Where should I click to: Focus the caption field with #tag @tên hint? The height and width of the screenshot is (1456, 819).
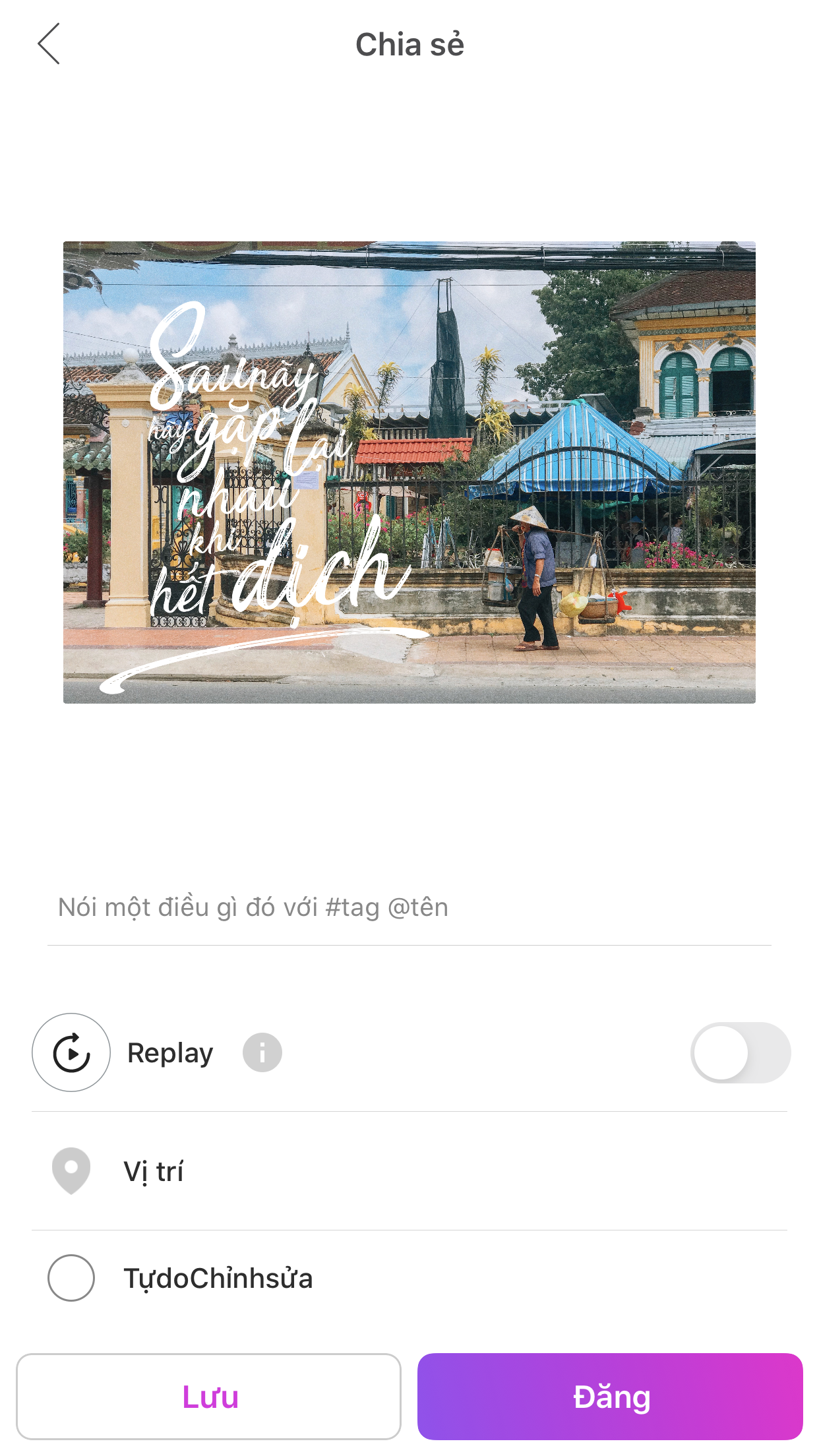pyautogui.click(x=409, y=908)
